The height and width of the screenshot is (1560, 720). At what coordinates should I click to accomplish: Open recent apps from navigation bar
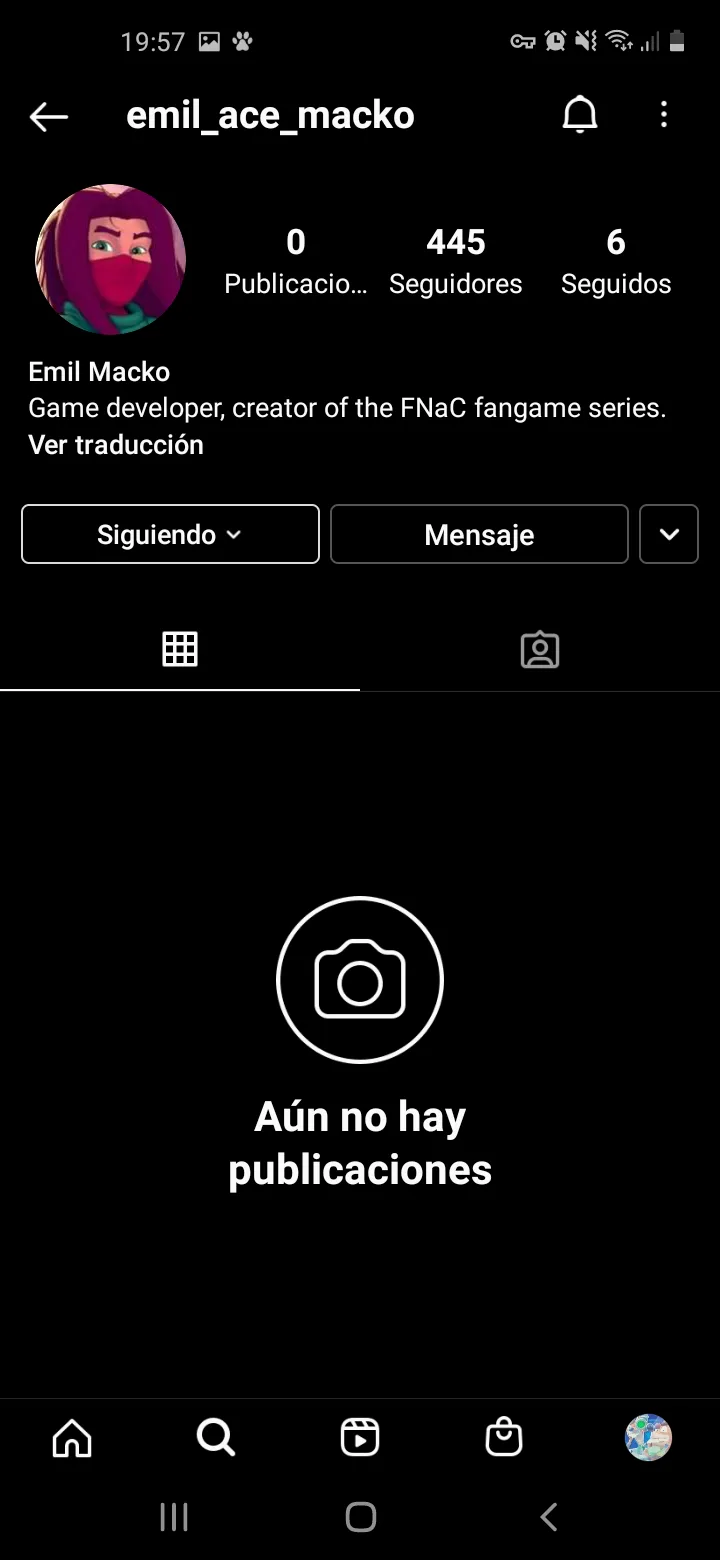pyautogui.click(x=174, y=1517)
